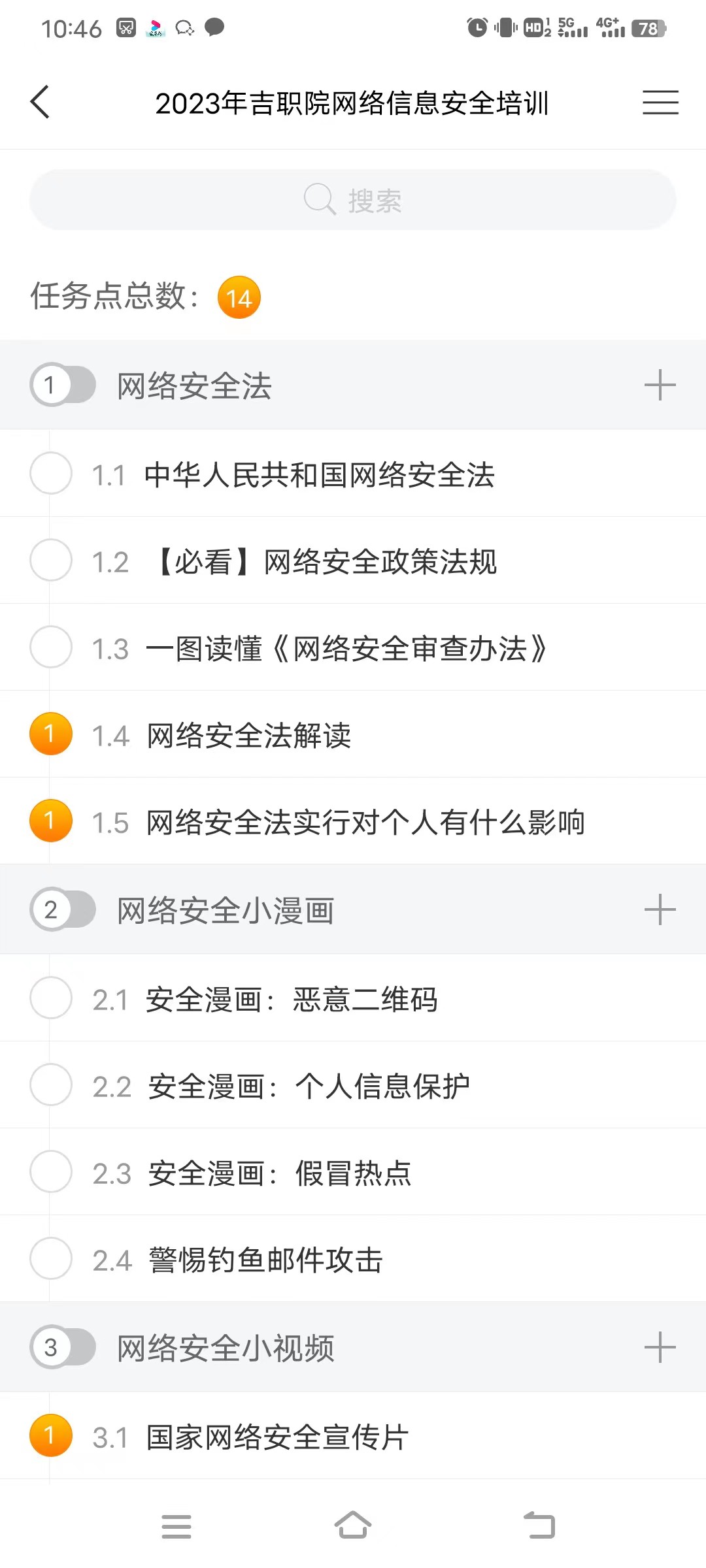Open 1.3 一图读懂《网络安全审查办法》
Image resolution: width=706 pixels, height=1568 pixels.
[353, 647]
